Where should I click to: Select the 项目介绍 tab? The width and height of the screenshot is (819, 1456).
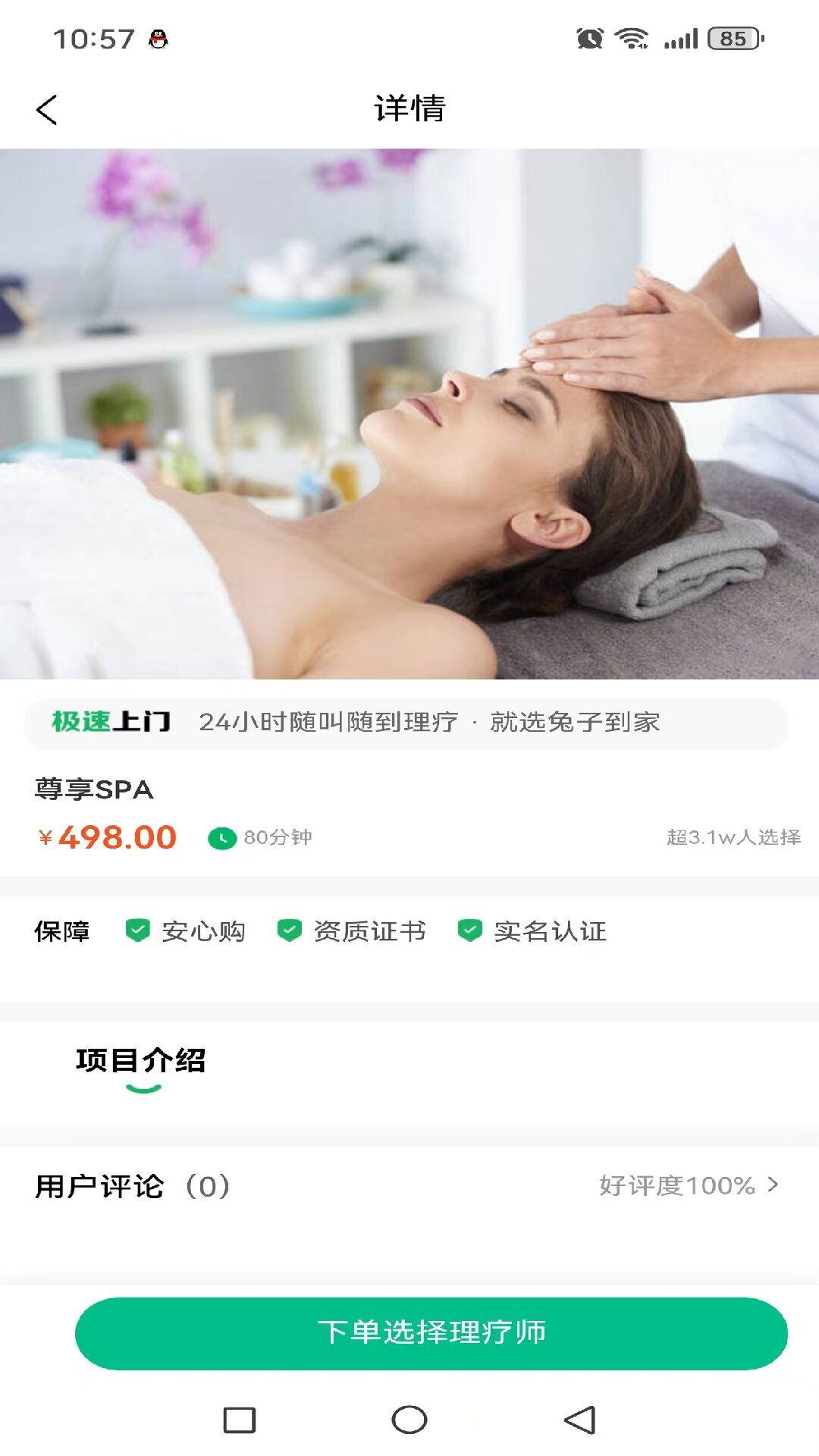141,1062
